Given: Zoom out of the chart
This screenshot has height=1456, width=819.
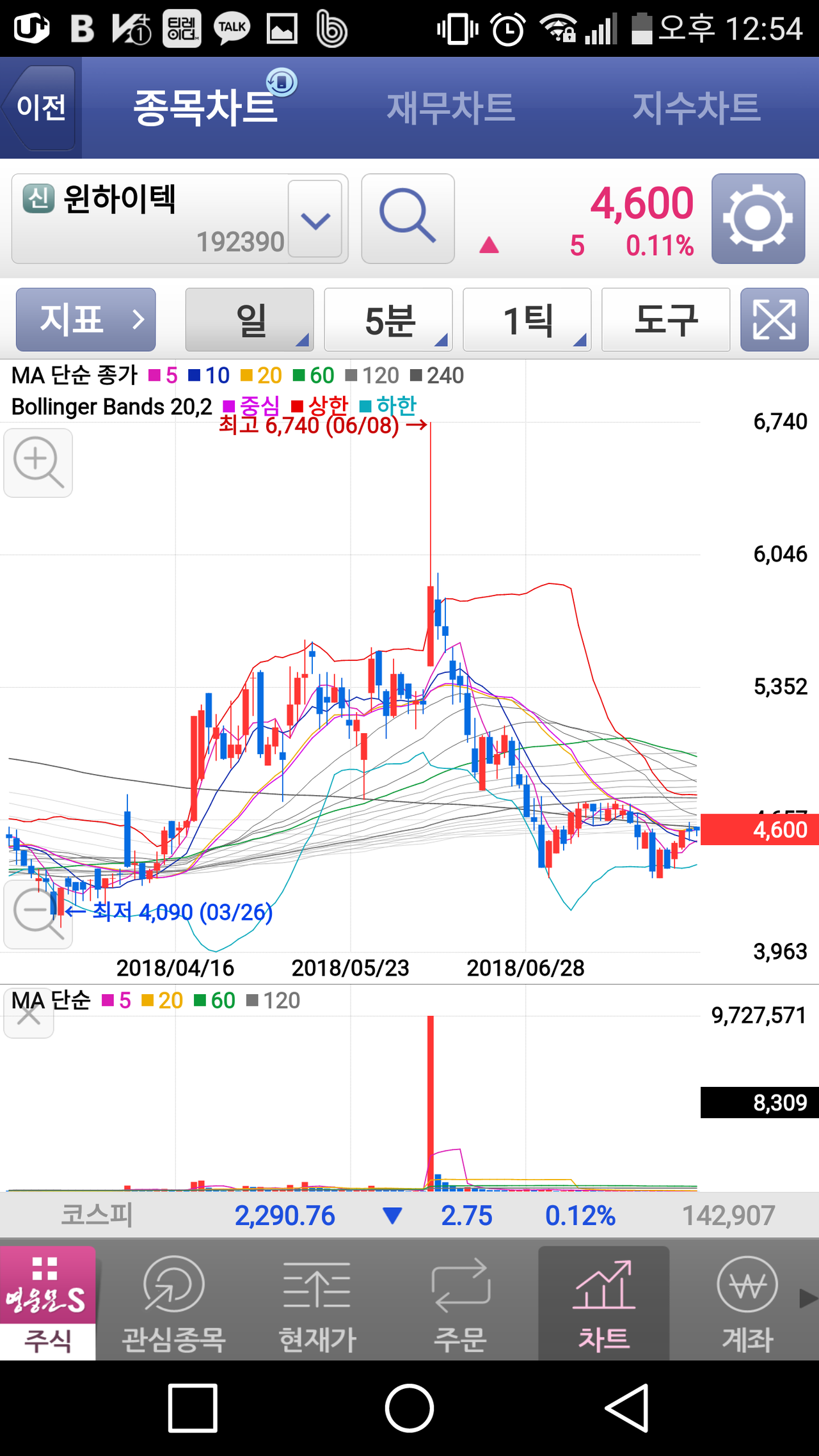Looking at the screenshot, I should point(38,914).
